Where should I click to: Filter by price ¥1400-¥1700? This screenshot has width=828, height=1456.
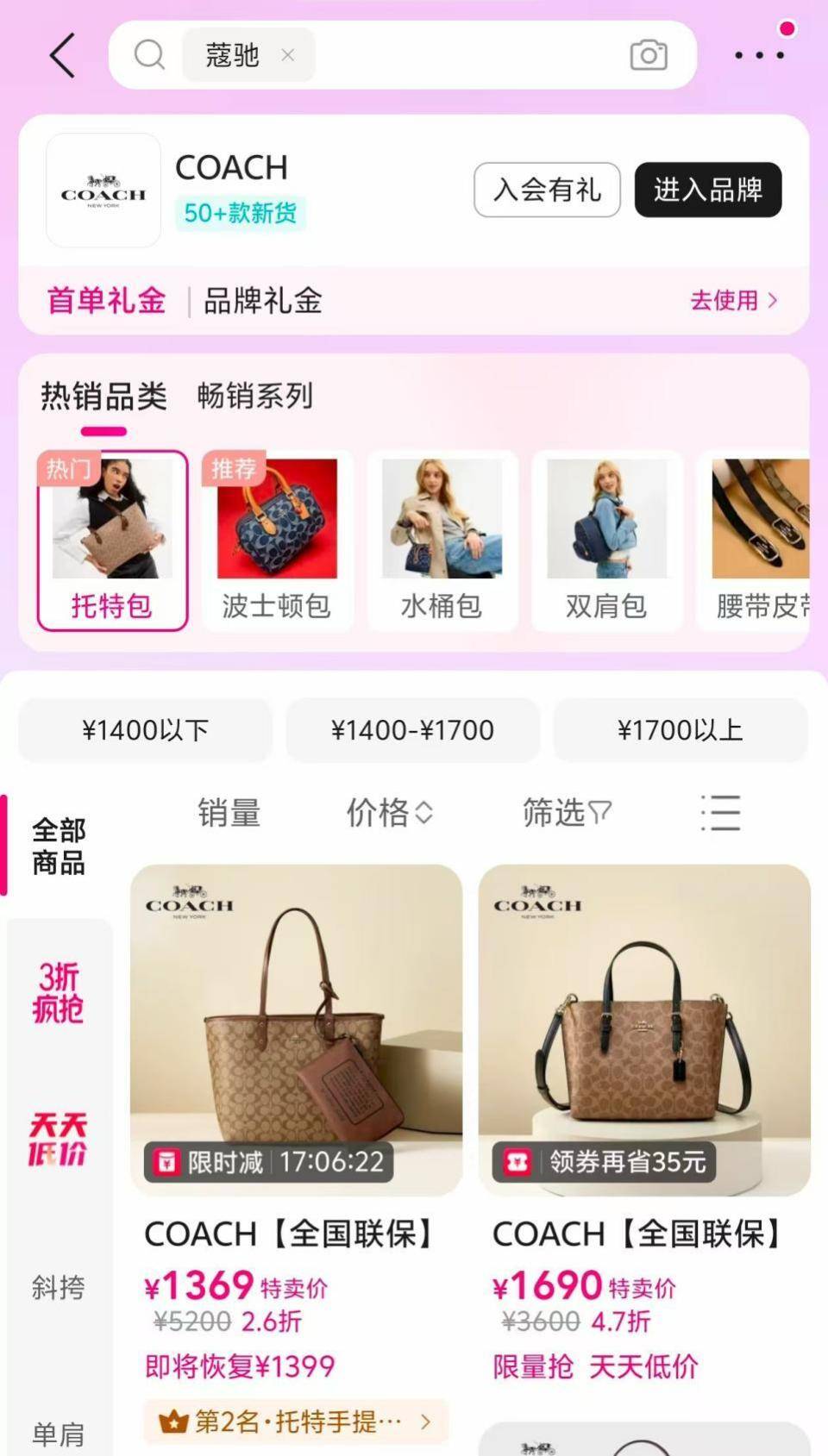pyautogui.click(x=412, y=730)
